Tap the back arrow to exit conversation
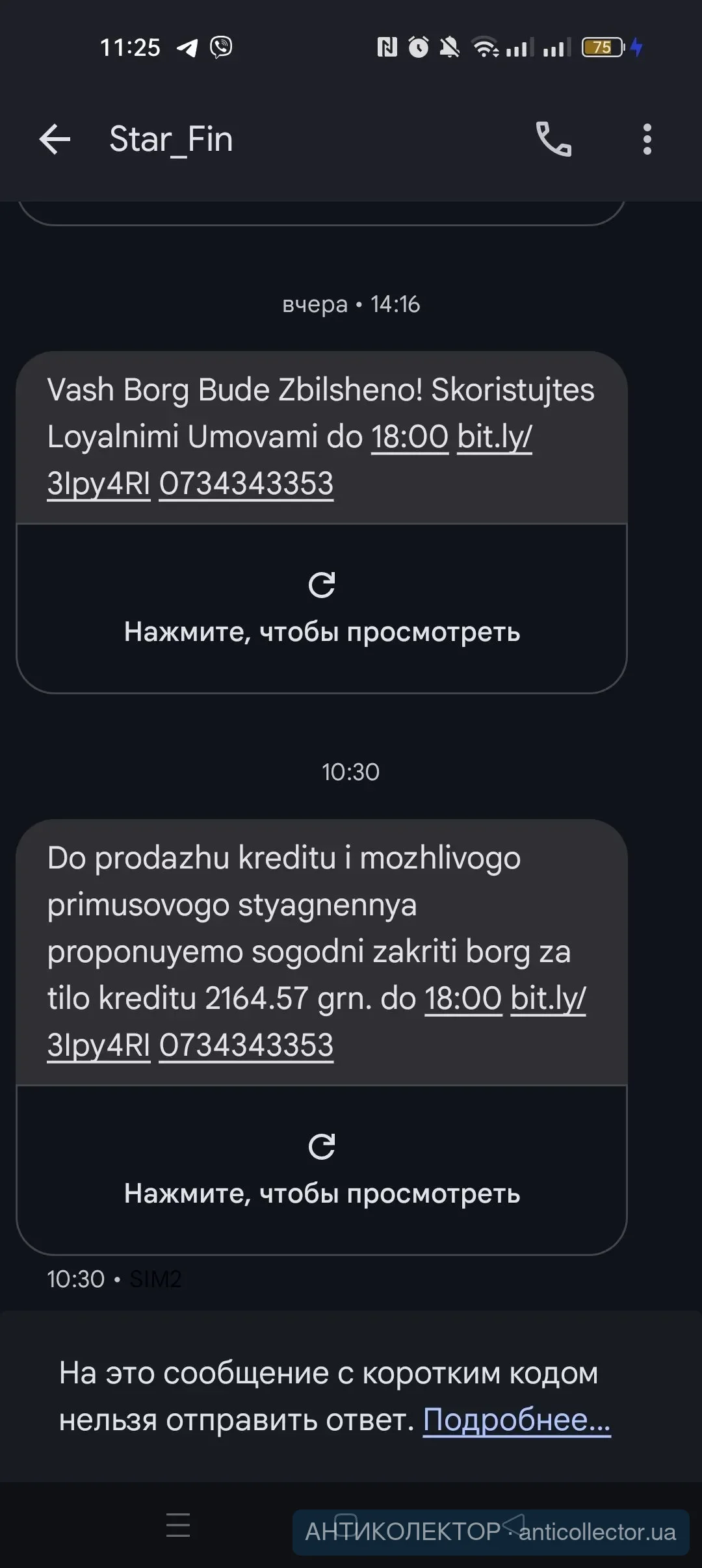702x1568 pixels. coord(55,140)
